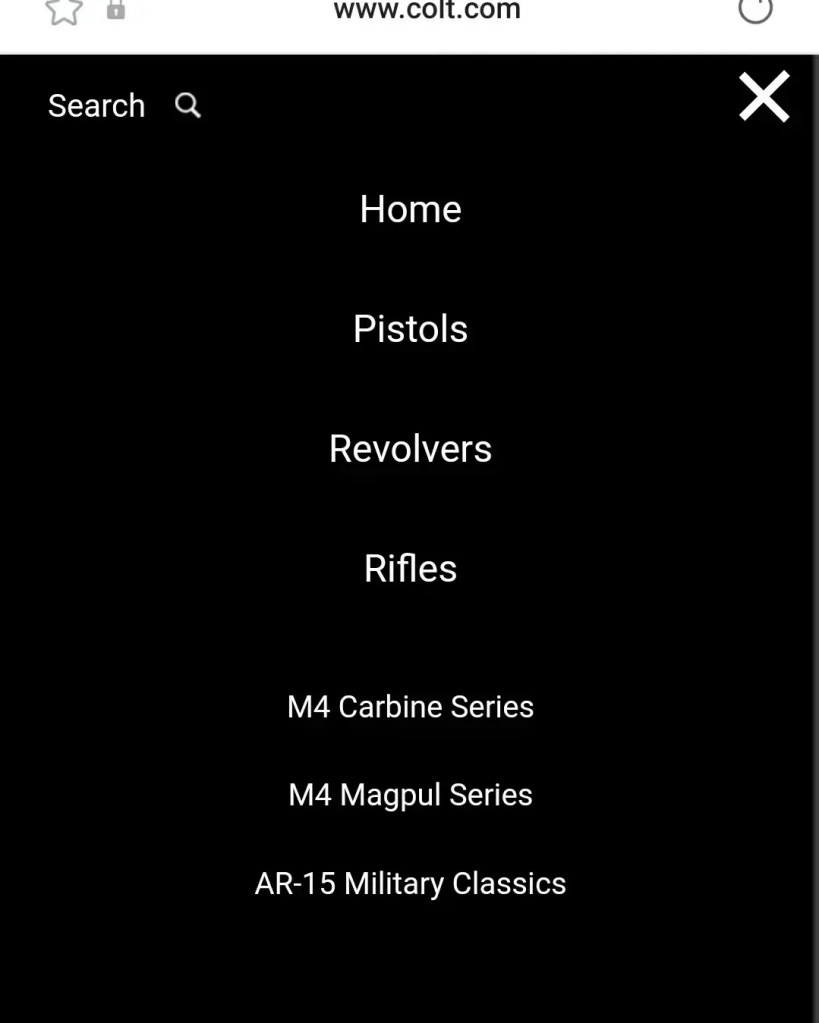The width and height of the screenshot is (819, 1023).
Task: Close the navigation menu
Action: [x=764, y=97]
